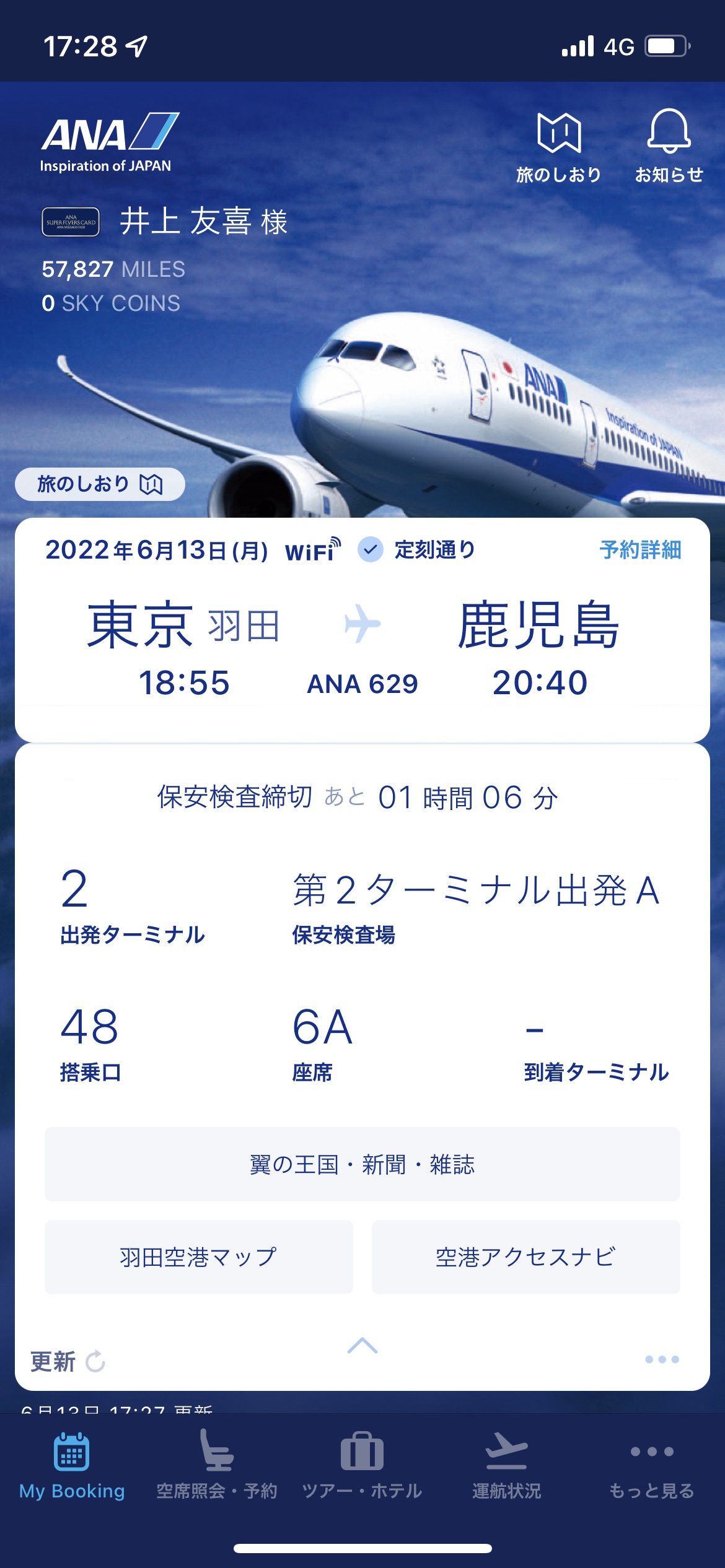Tap the 旅のしおり pill button above flight card
The height and width of the screenshot is (1568, 725).
(x=100, y=484)
